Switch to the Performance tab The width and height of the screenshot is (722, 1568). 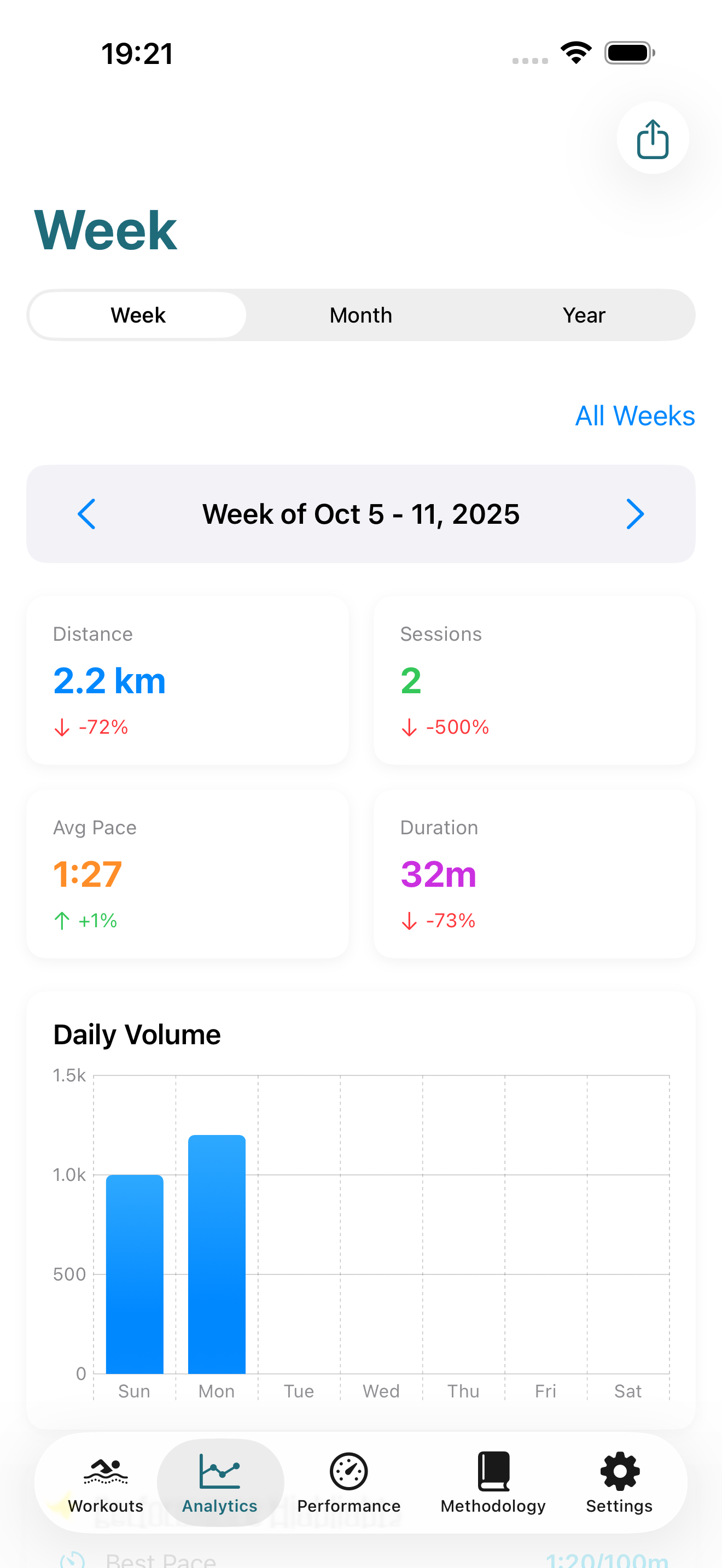pos(349,1483)
